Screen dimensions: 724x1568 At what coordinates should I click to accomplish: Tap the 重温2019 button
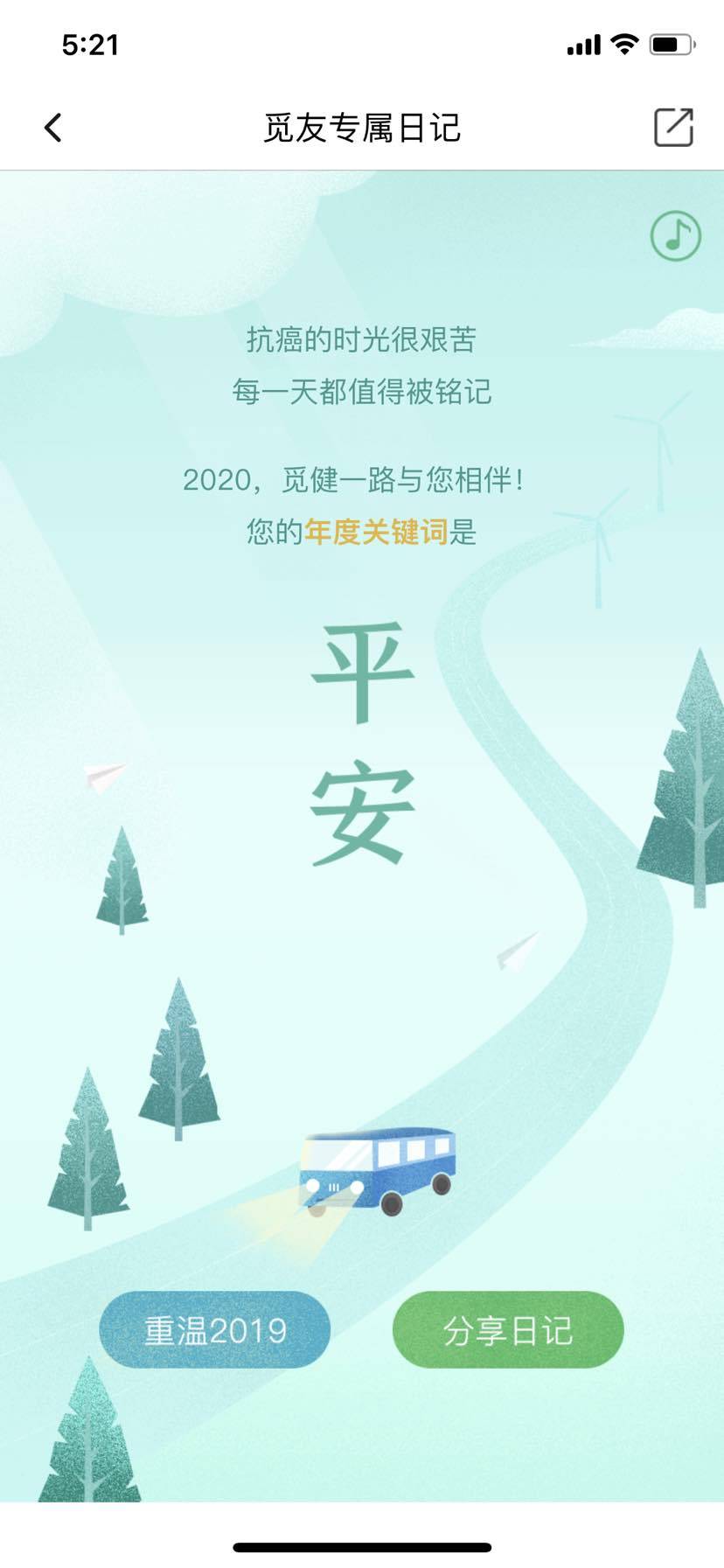215,1330
